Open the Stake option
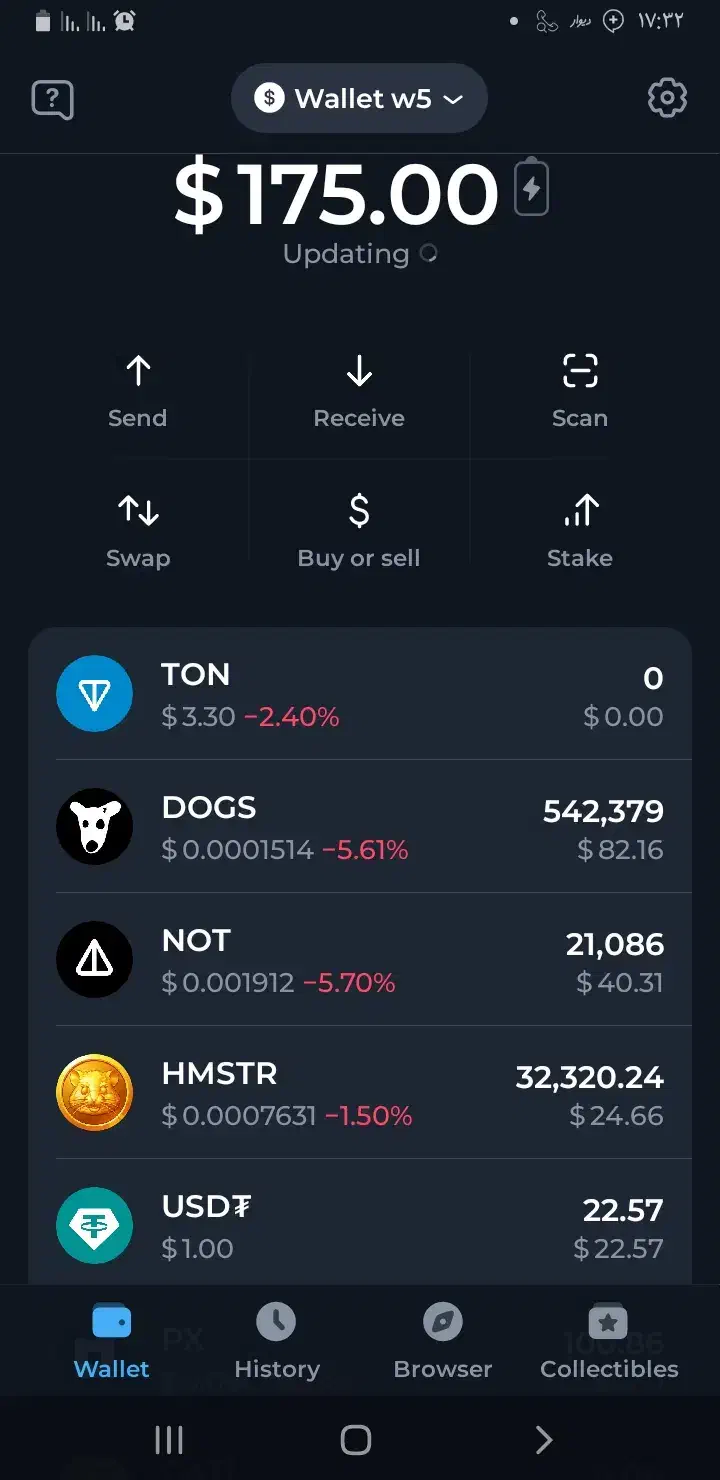This screenshot has width=720, height=1480. pos(580,530)
